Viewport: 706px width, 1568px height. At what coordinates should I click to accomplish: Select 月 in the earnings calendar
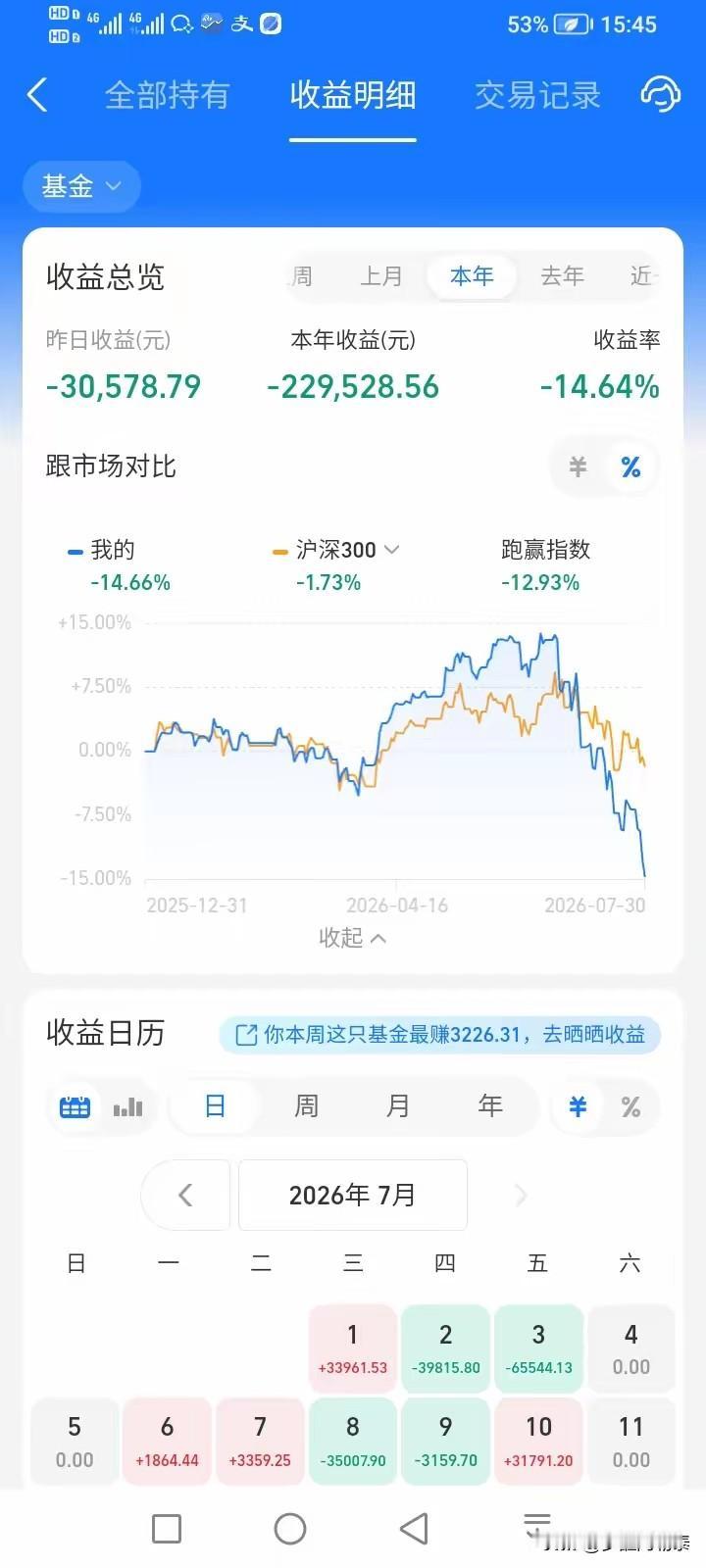tap(397, 1106)
